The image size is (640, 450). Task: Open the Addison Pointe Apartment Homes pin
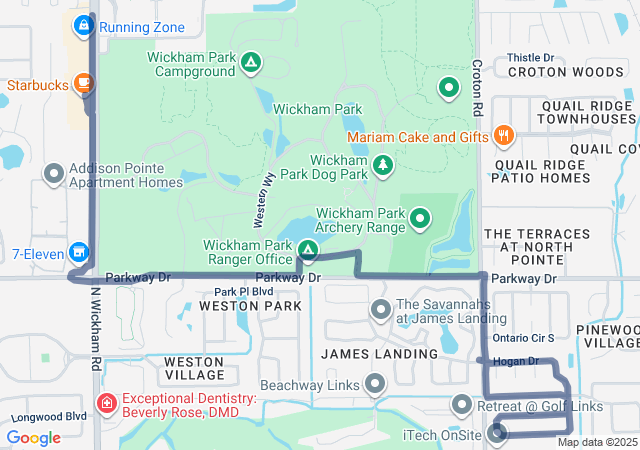(54, 175)
